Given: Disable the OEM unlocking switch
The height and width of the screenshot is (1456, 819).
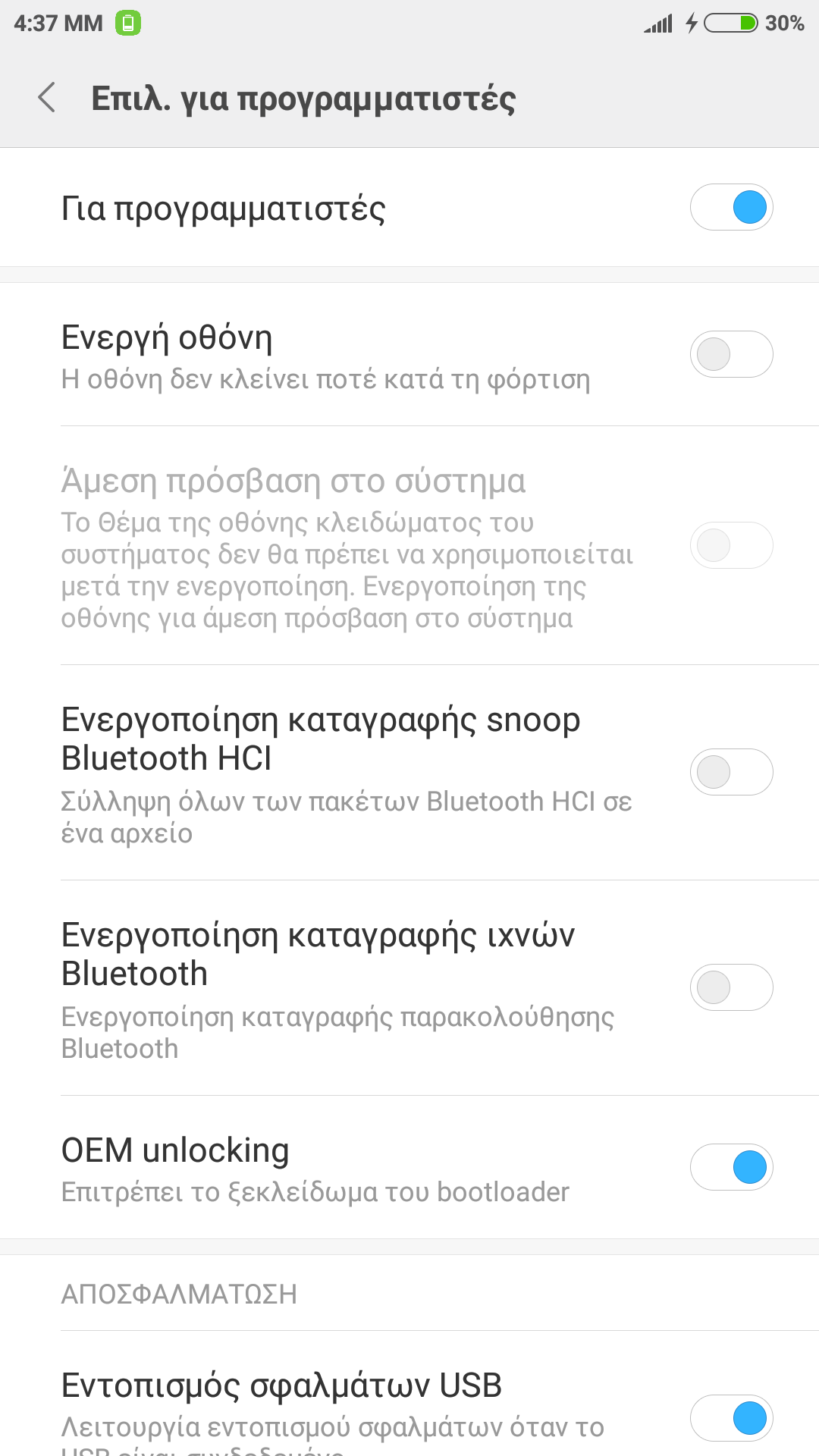Looking at the screenshot, I should tap(731, 1167).
